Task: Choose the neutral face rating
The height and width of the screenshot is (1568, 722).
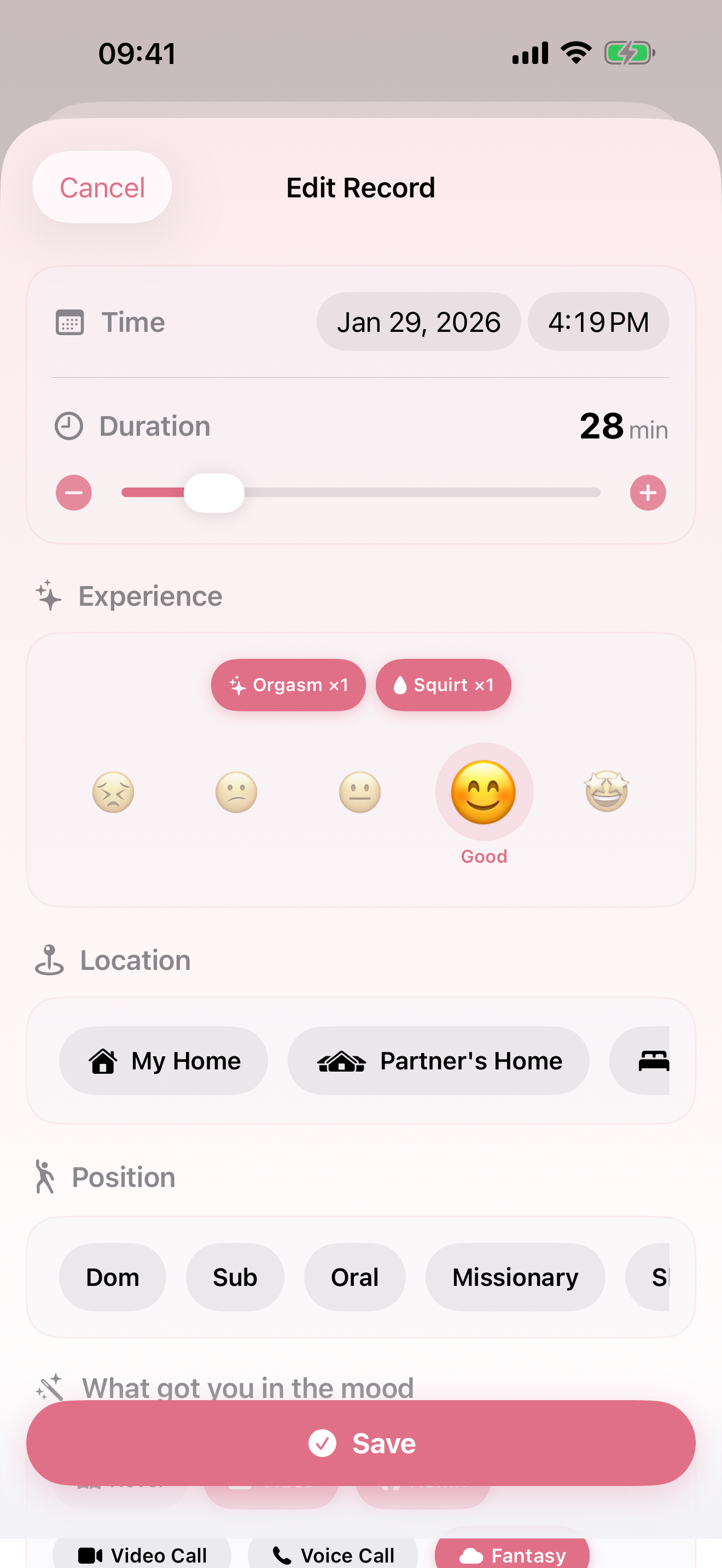Action: 360,792
